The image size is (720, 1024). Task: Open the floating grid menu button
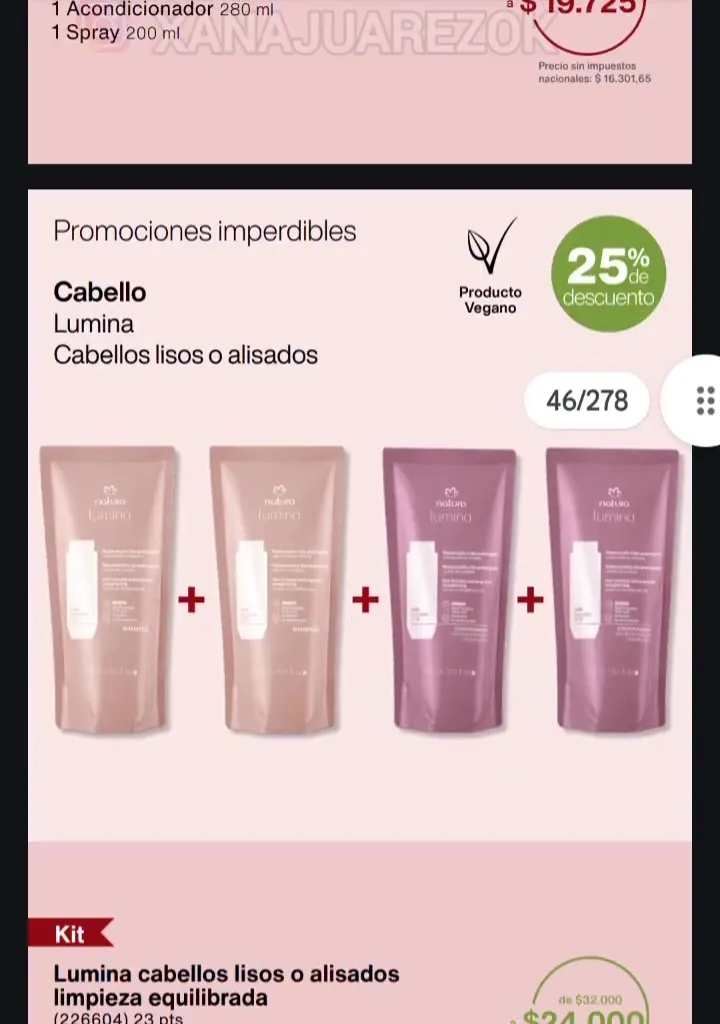tap(704, 400)
